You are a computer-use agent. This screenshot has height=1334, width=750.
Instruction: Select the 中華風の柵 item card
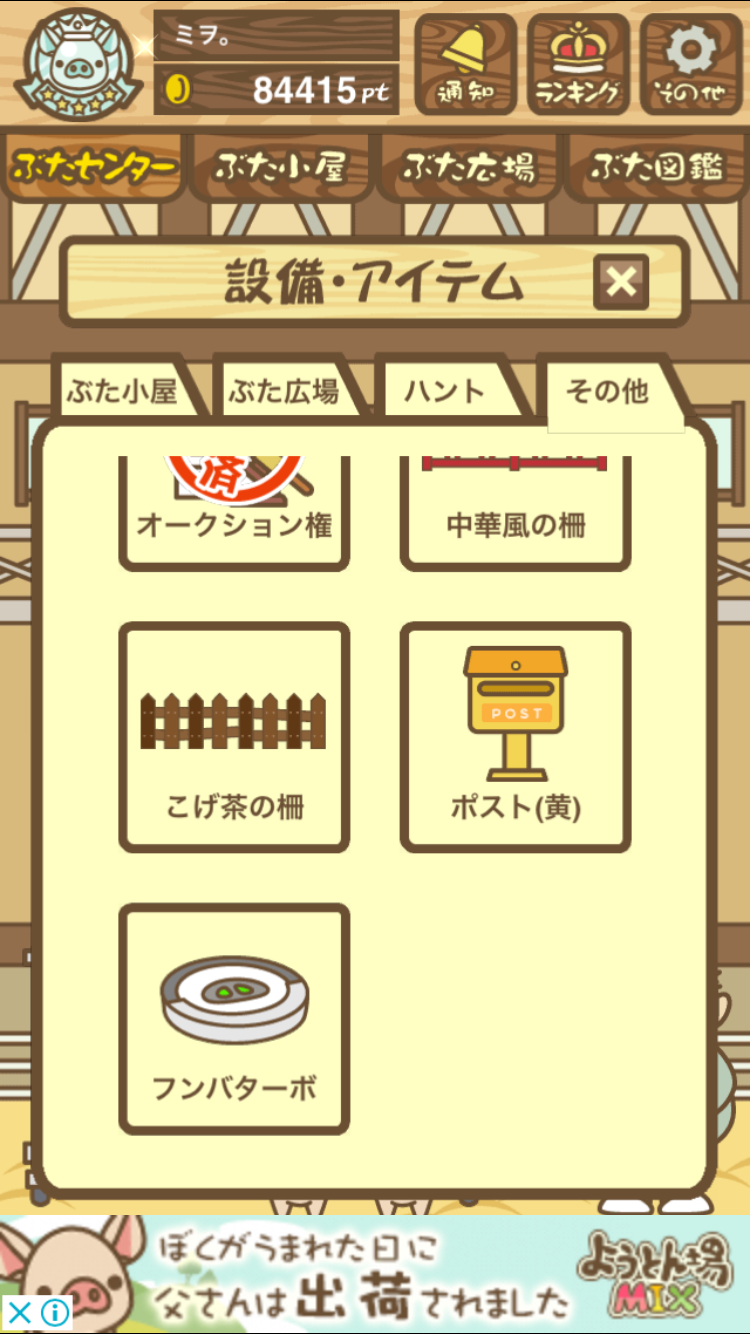point(515,510)
